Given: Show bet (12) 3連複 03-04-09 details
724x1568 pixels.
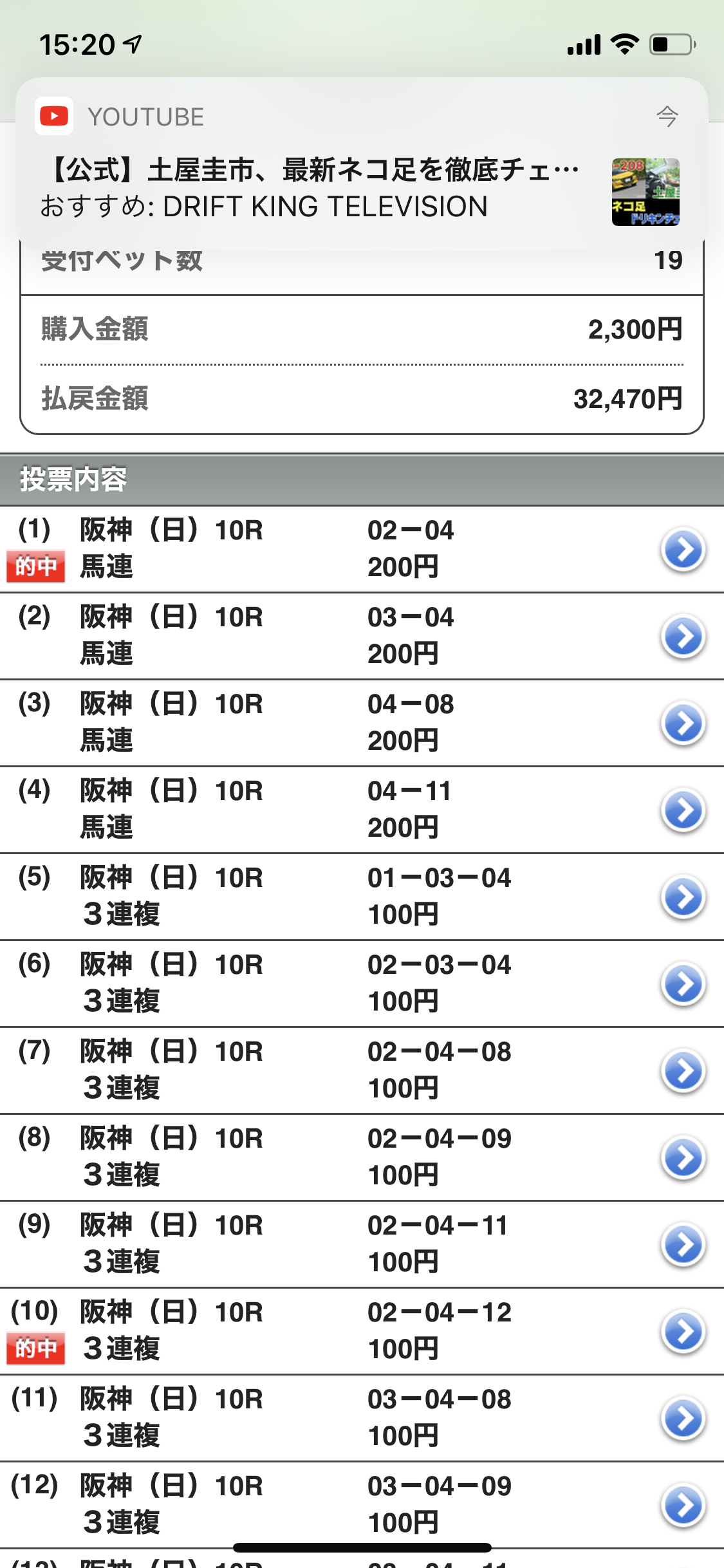Looking at the screenshot, I should 683,1506.
